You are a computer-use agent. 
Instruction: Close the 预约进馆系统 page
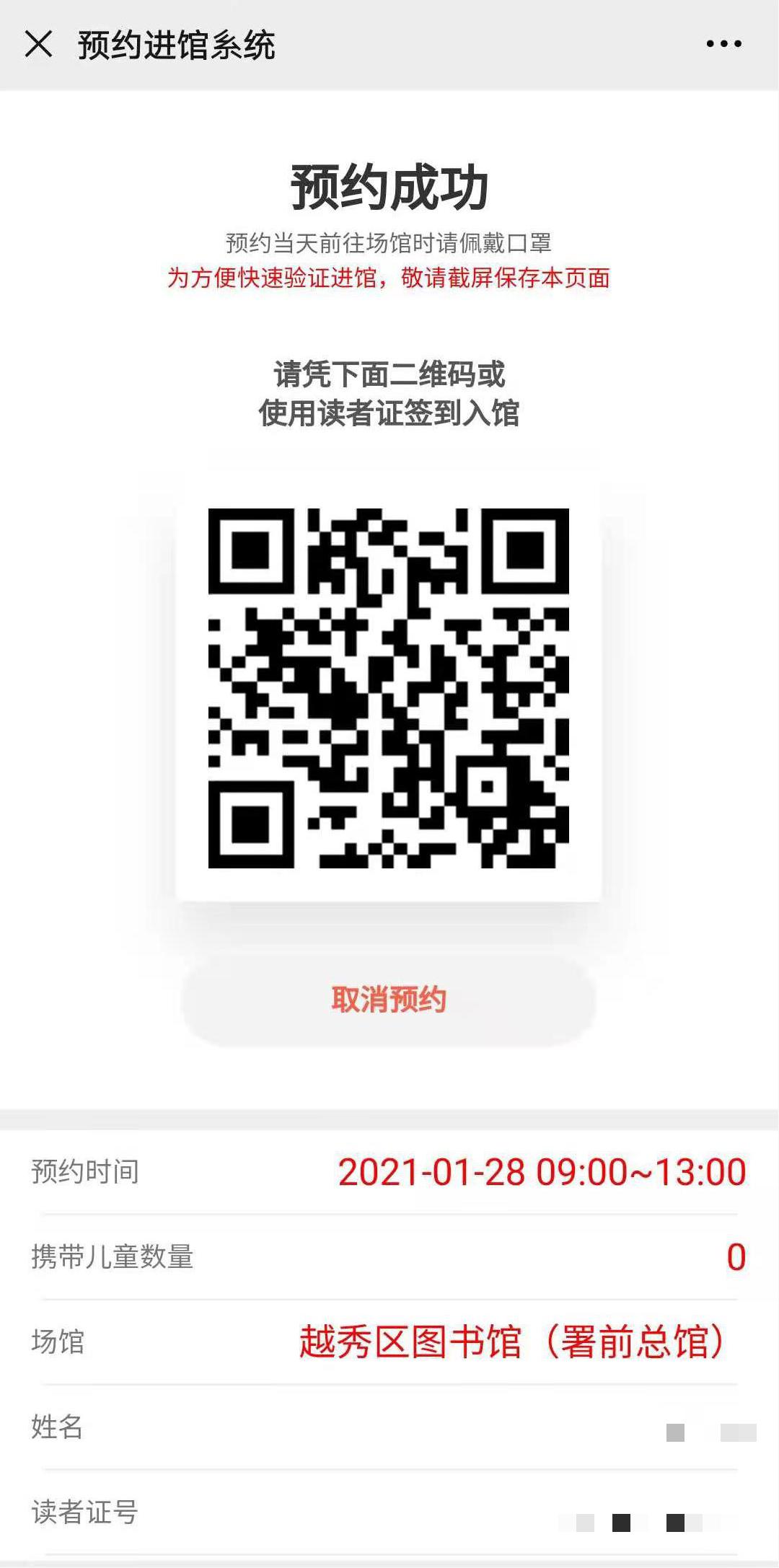pyautogui.click(x=38, y=44)
